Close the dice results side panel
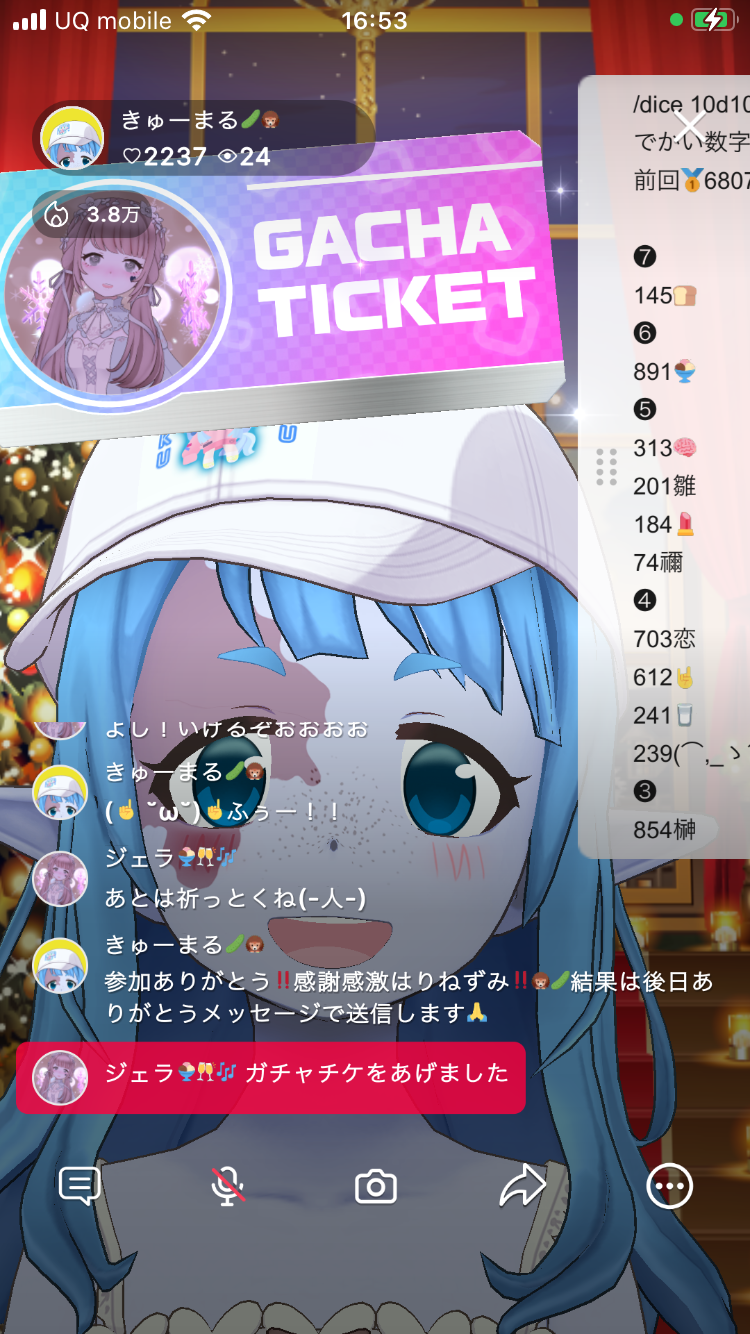 (x=690, y=126)
